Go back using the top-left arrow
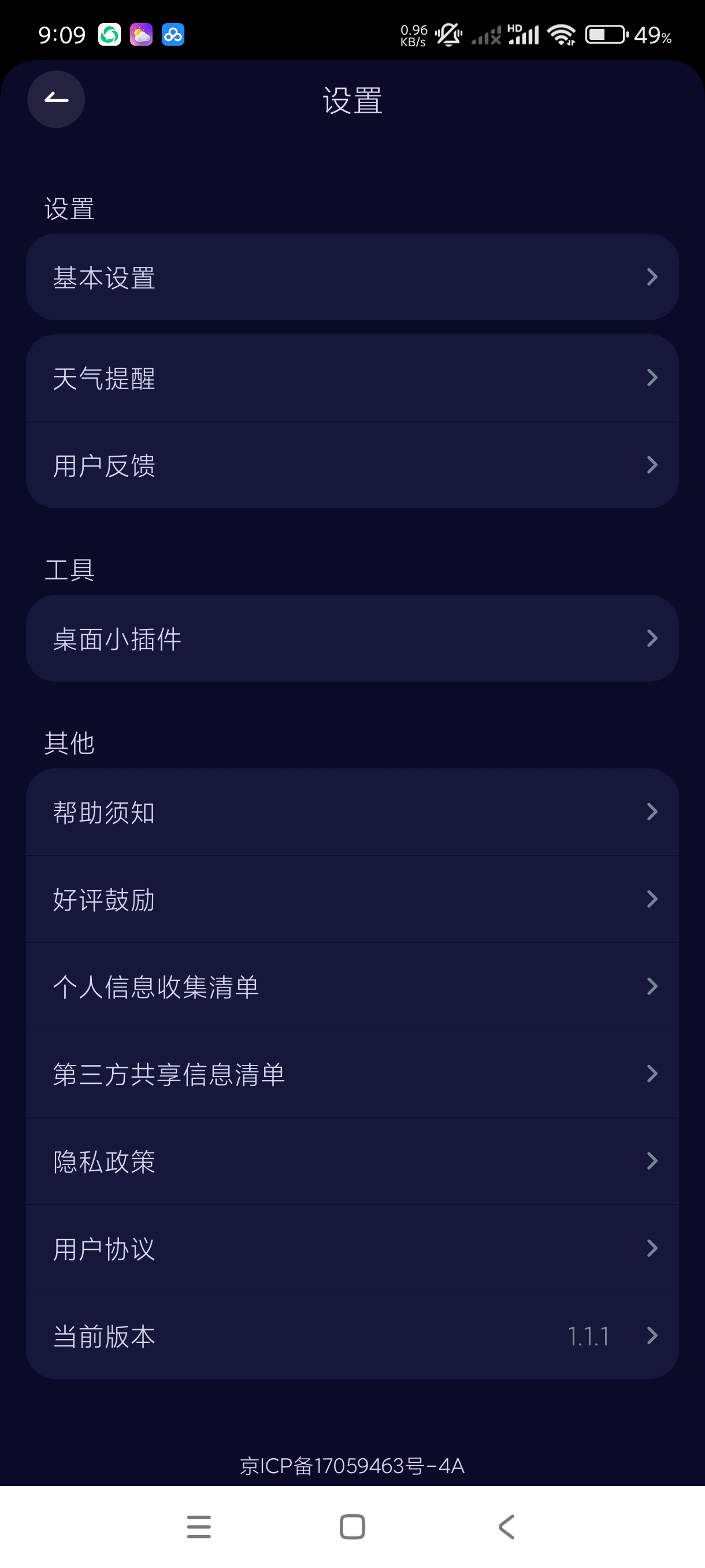Viewport: 705px width, 1568px height. (56, 99)
